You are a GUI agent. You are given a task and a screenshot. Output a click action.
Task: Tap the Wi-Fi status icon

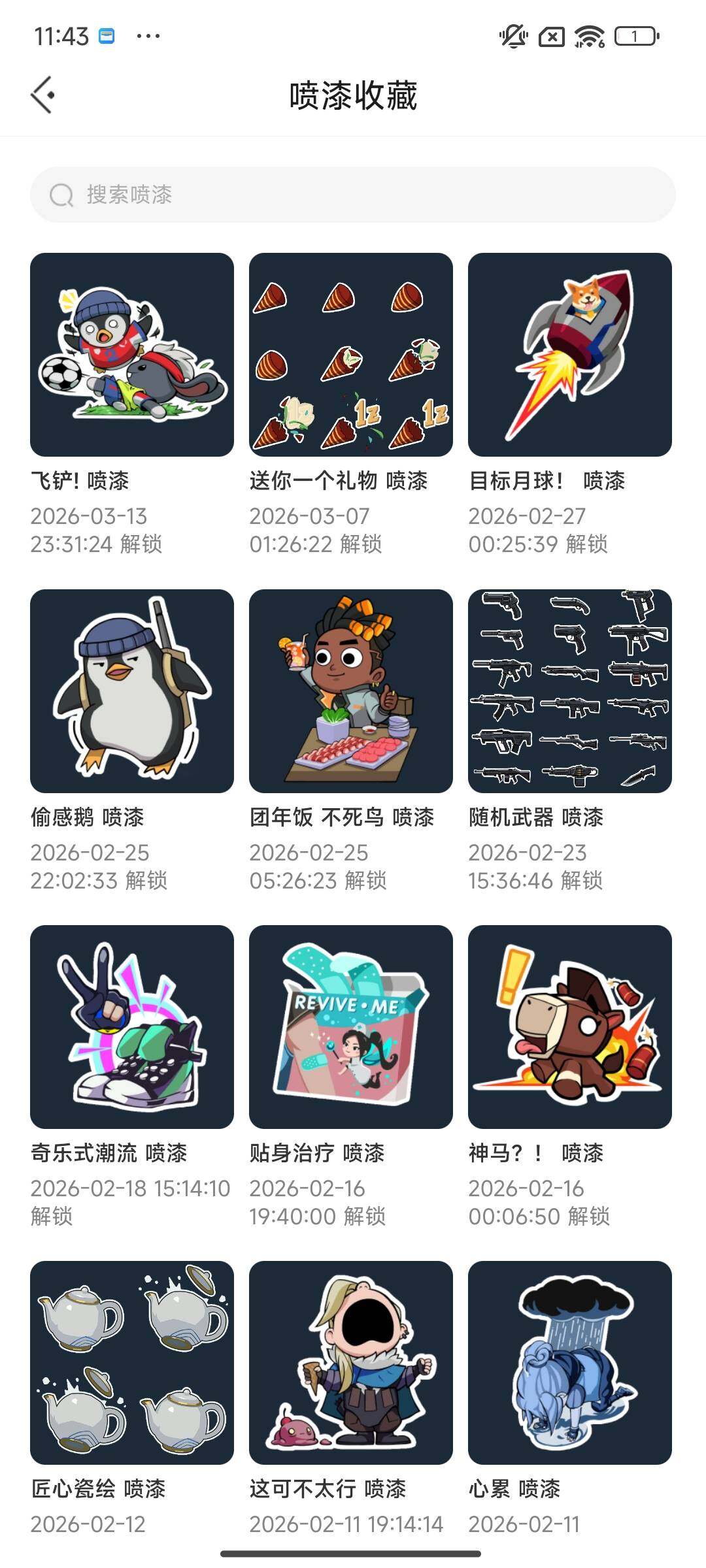click(587, 37)
